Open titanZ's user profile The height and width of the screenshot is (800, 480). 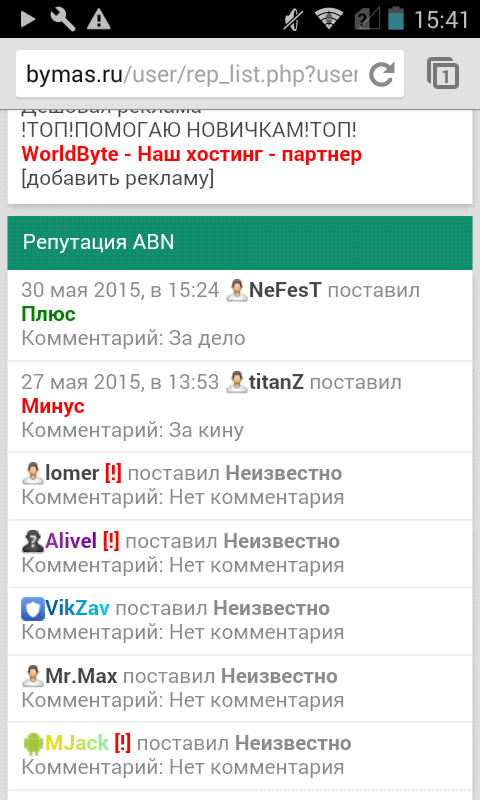pyautogui.click(x=276, y=382)
